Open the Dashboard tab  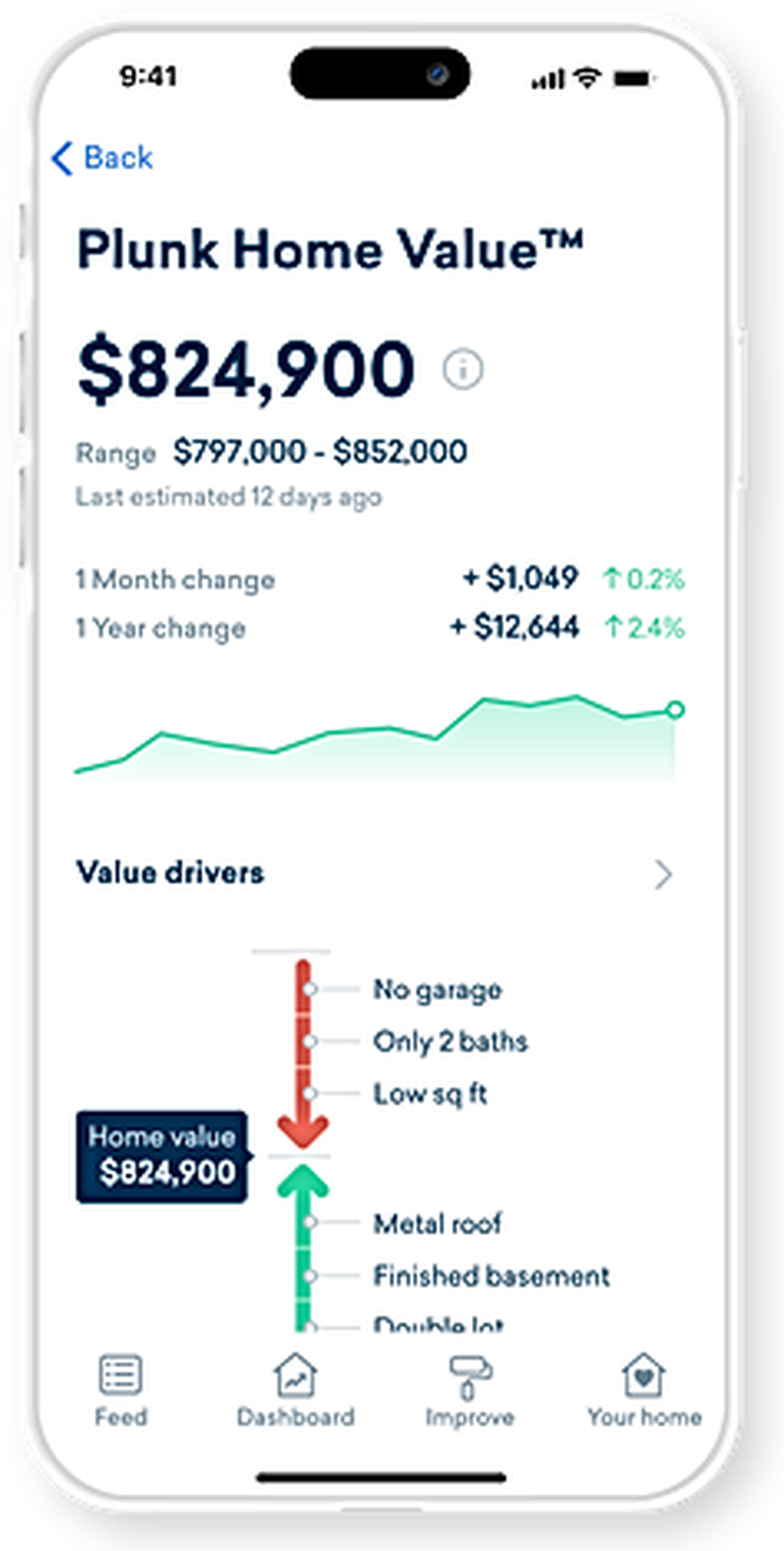pyautogui.click(x=296, y=1389)
